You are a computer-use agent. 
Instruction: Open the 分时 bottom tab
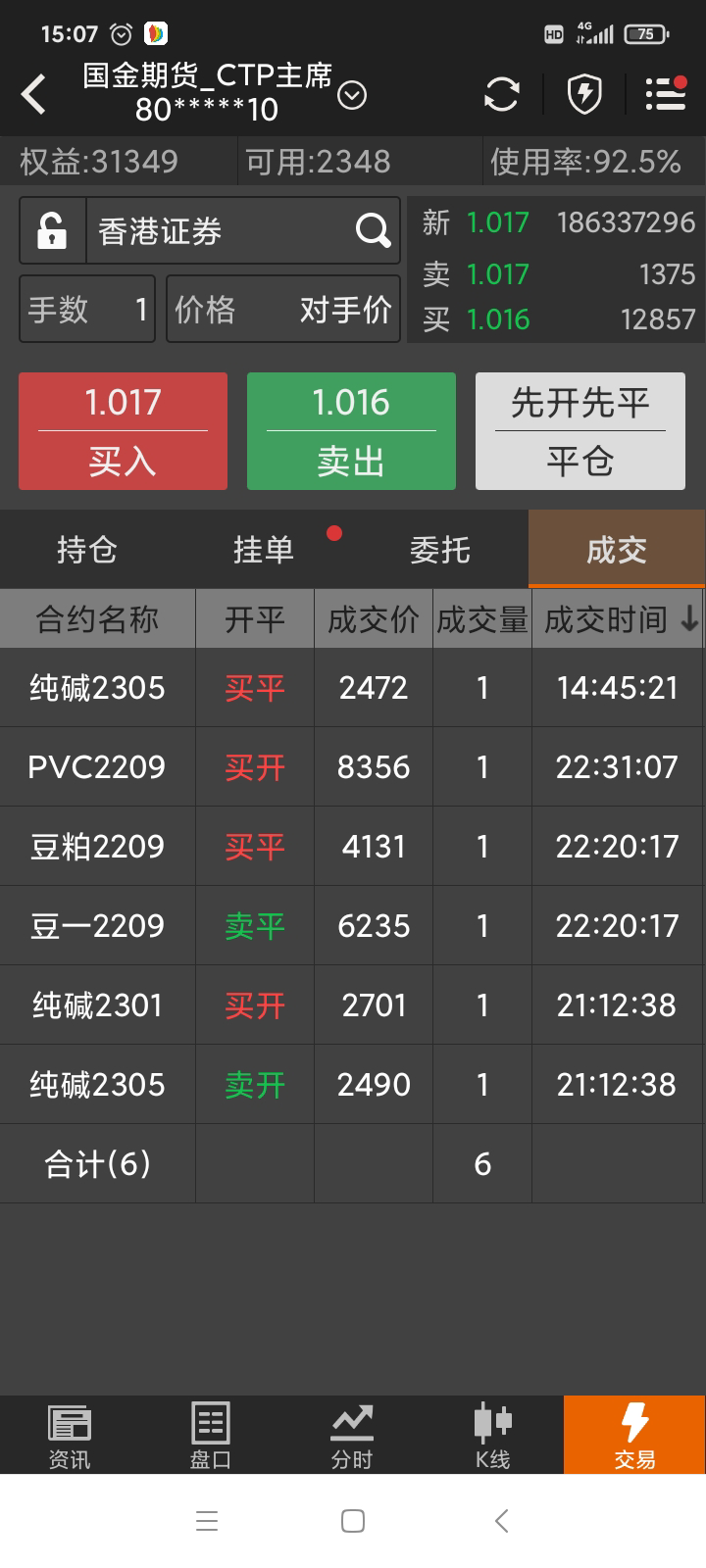coord(352,1436)
